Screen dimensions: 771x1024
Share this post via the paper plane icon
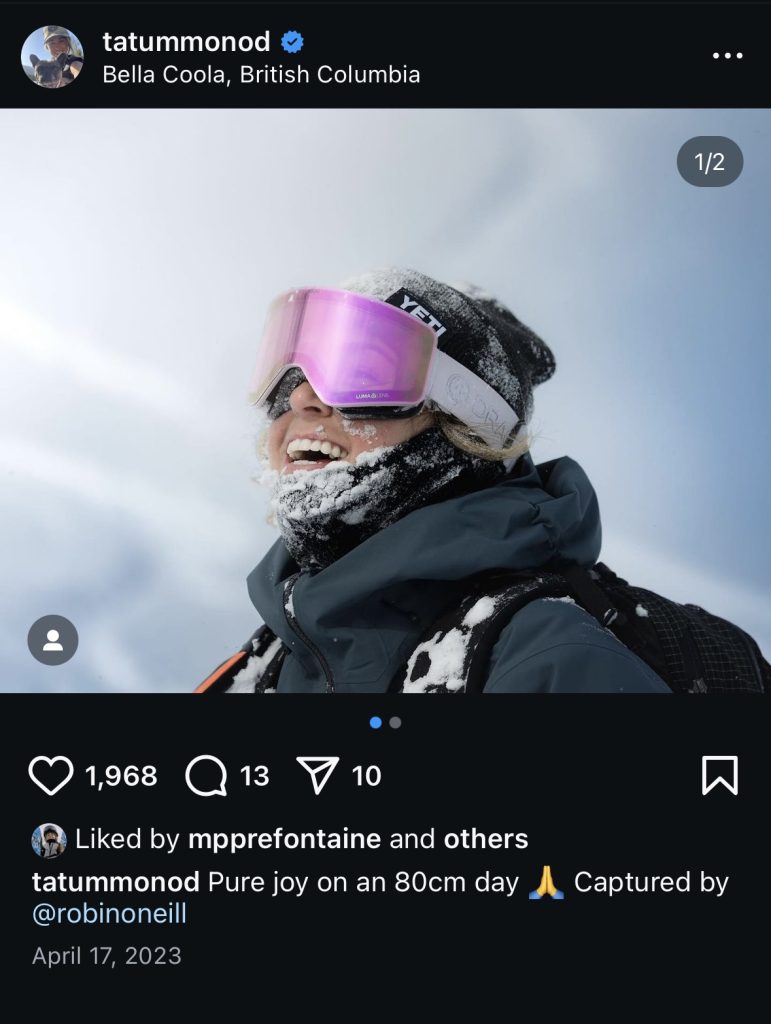pos(319,776)
